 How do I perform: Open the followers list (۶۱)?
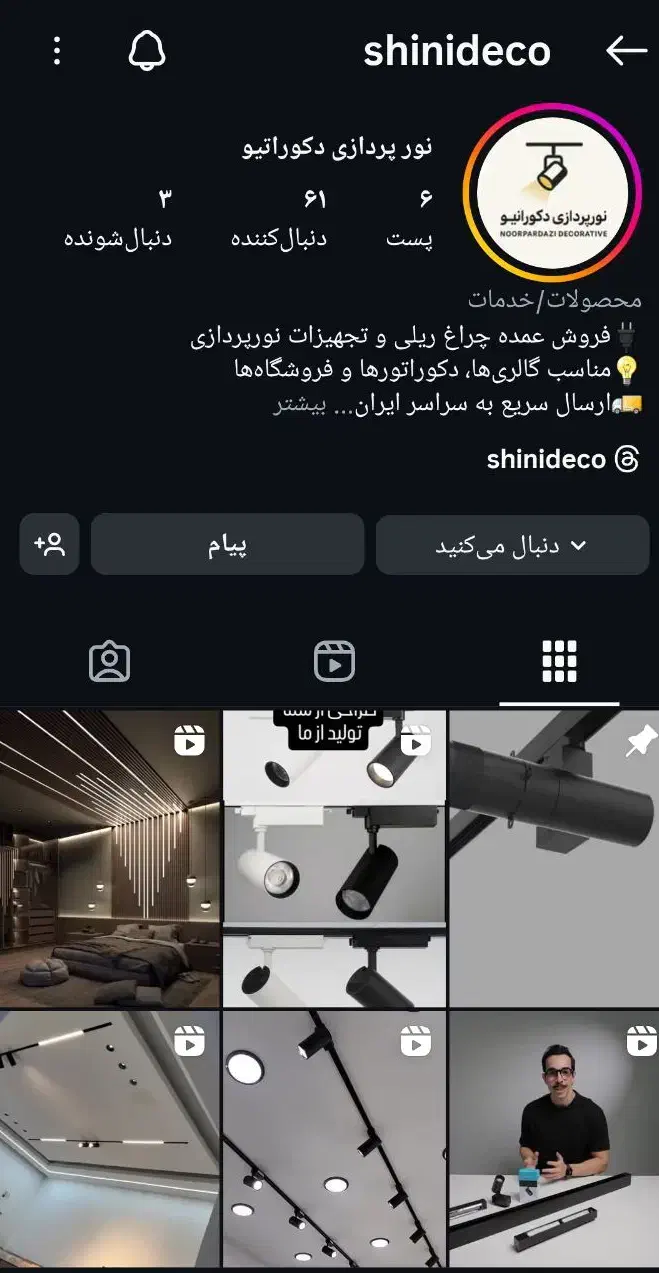point(278,218)
